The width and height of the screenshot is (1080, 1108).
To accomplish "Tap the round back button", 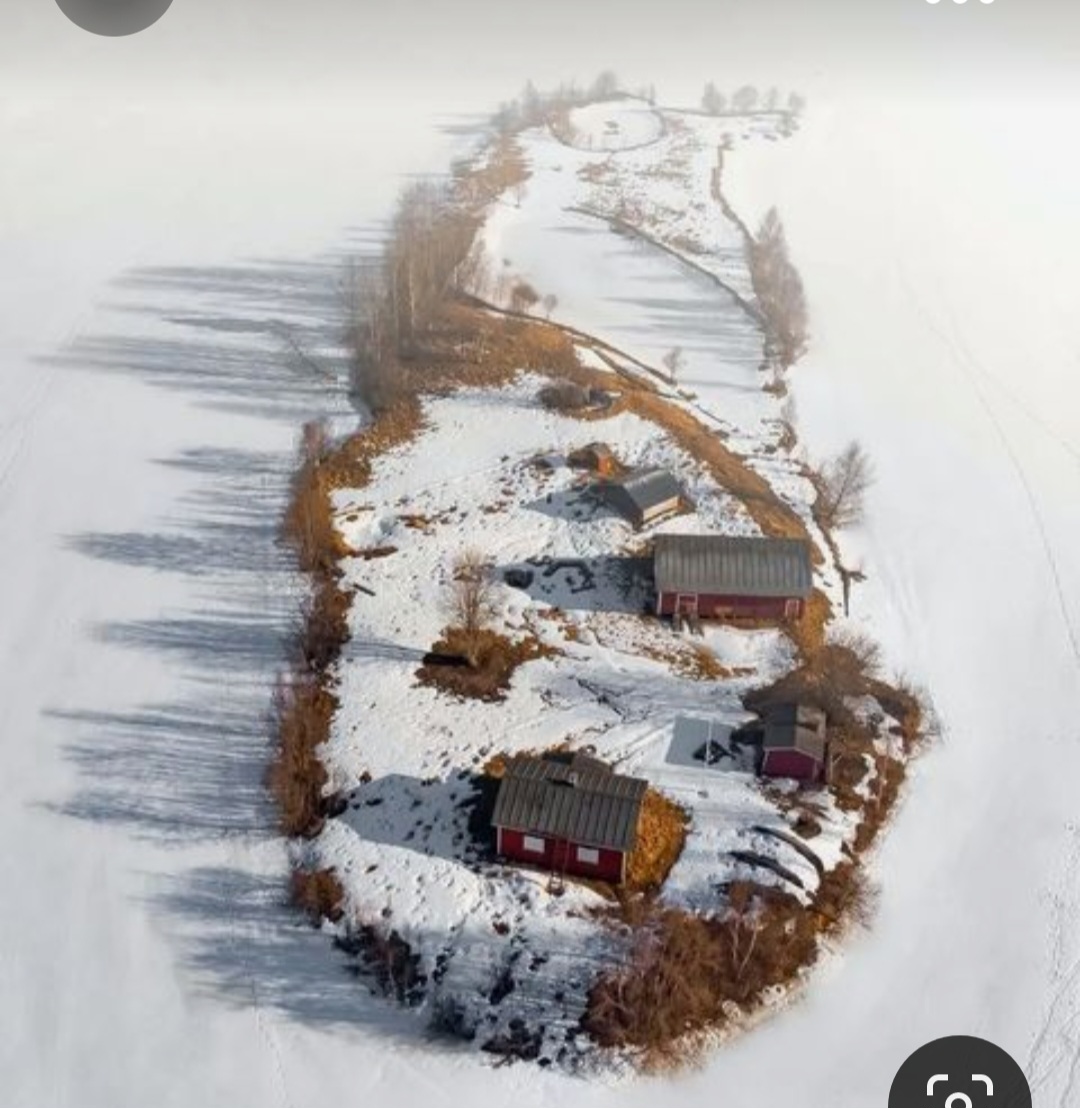I will (113, 8).
